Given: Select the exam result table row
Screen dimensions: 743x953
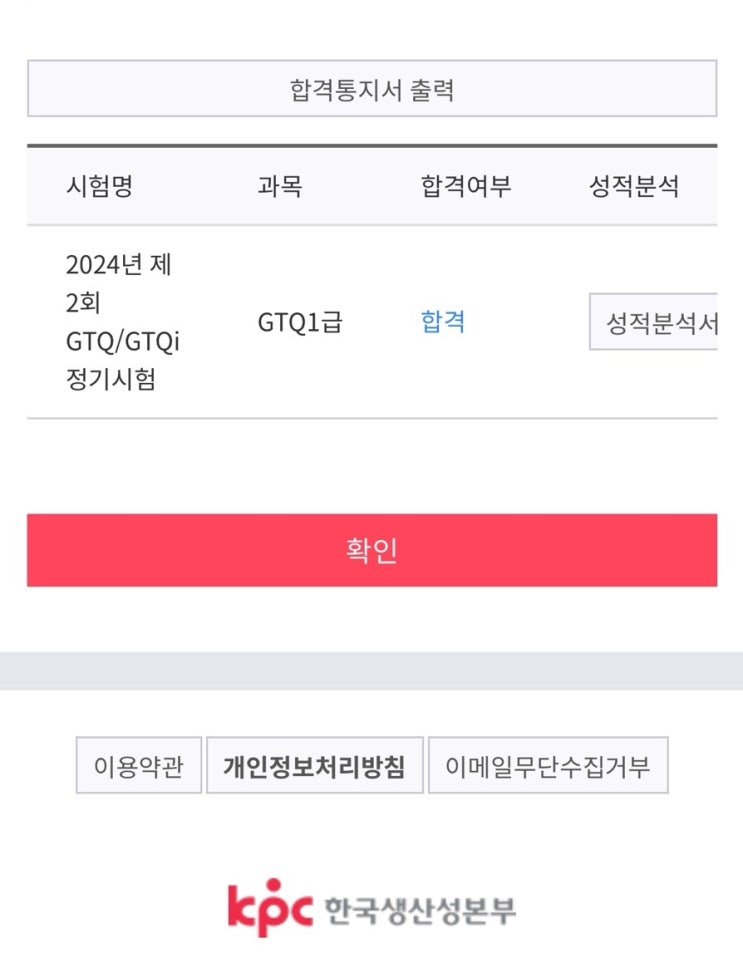Looking at the screenshot, I should click(x=371, y=322).
